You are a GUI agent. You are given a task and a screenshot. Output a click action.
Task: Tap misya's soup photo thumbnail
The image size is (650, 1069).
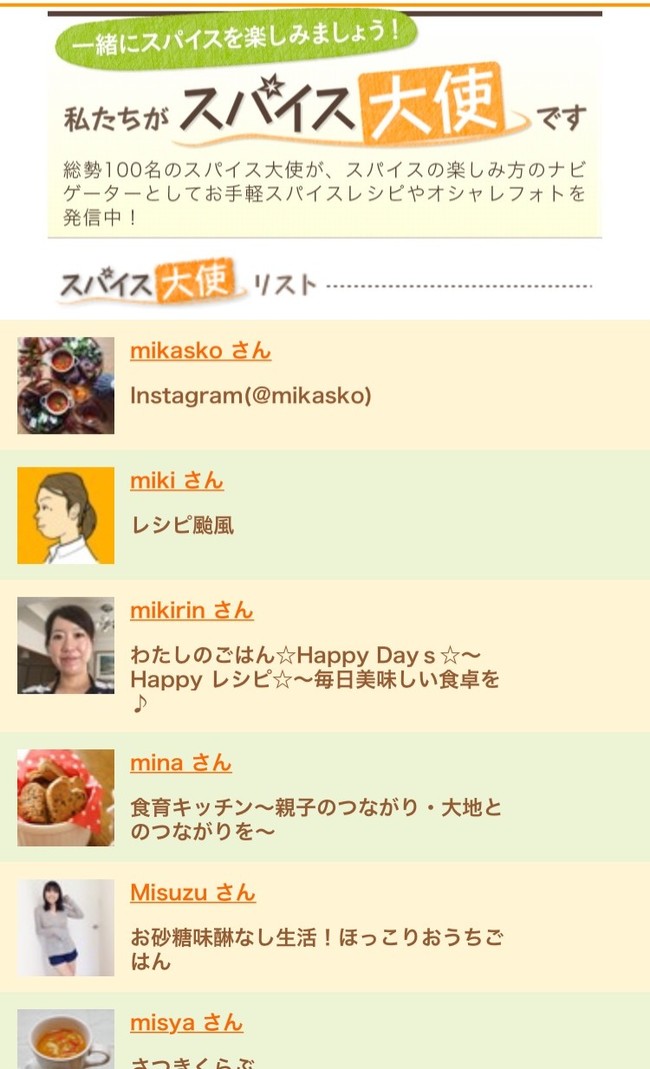pyautogui.click(x=66, y=1040)
